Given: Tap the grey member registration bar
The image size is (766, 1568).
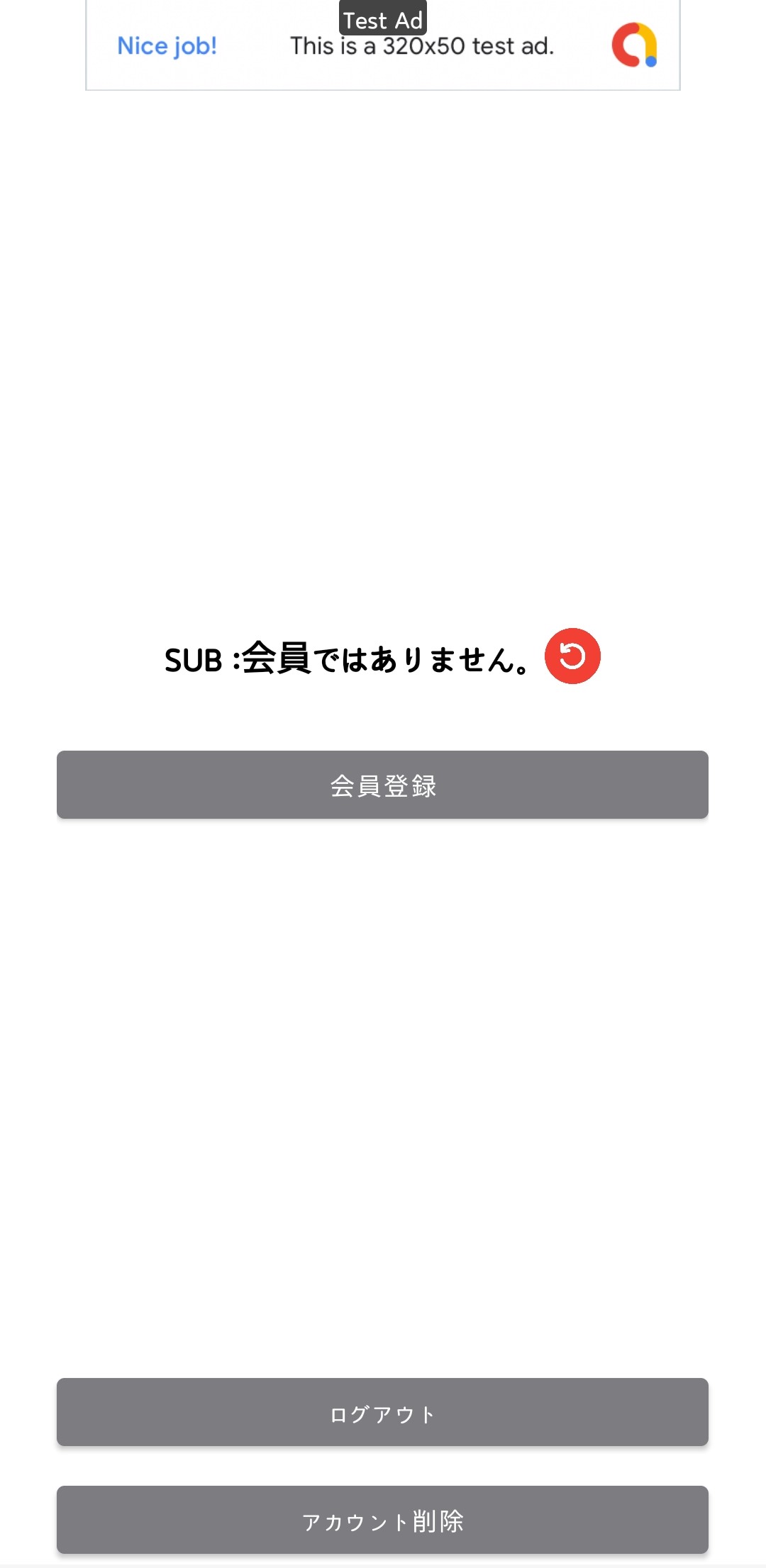Looking at the screenshot, I should click(382, 784).
